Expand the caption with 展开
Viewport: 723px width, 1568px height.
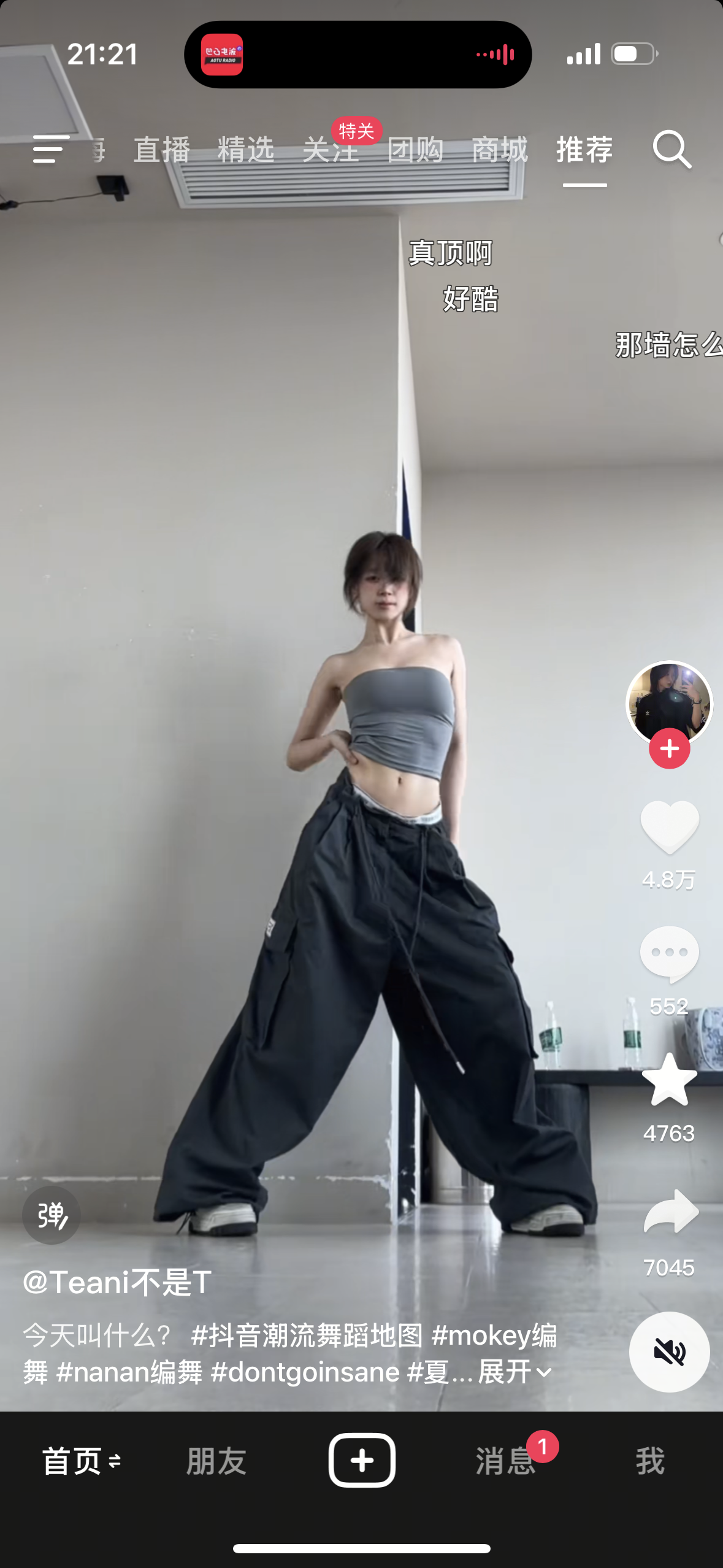point(515,1372)
